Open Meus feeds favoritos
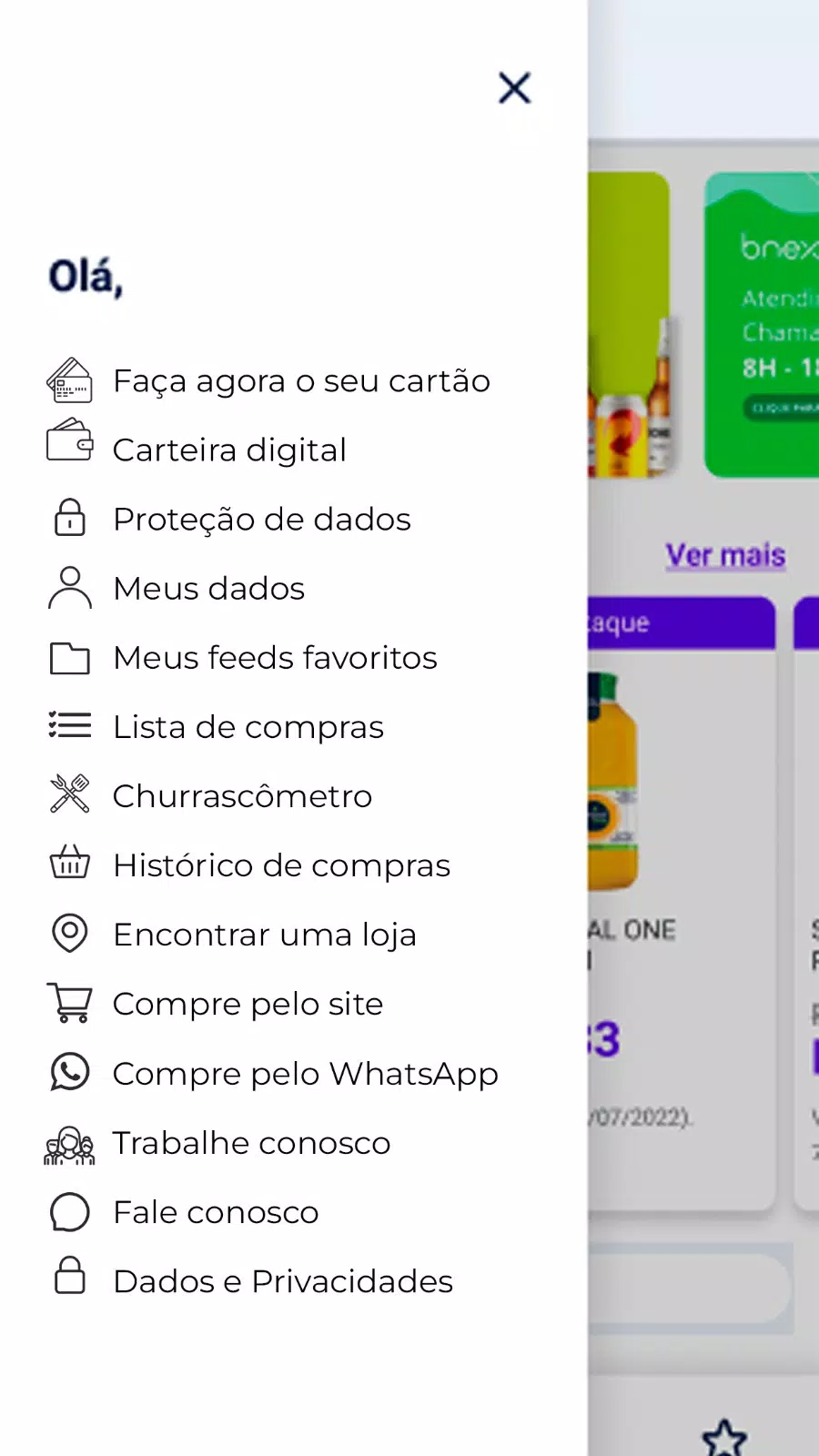 (275, 658)
